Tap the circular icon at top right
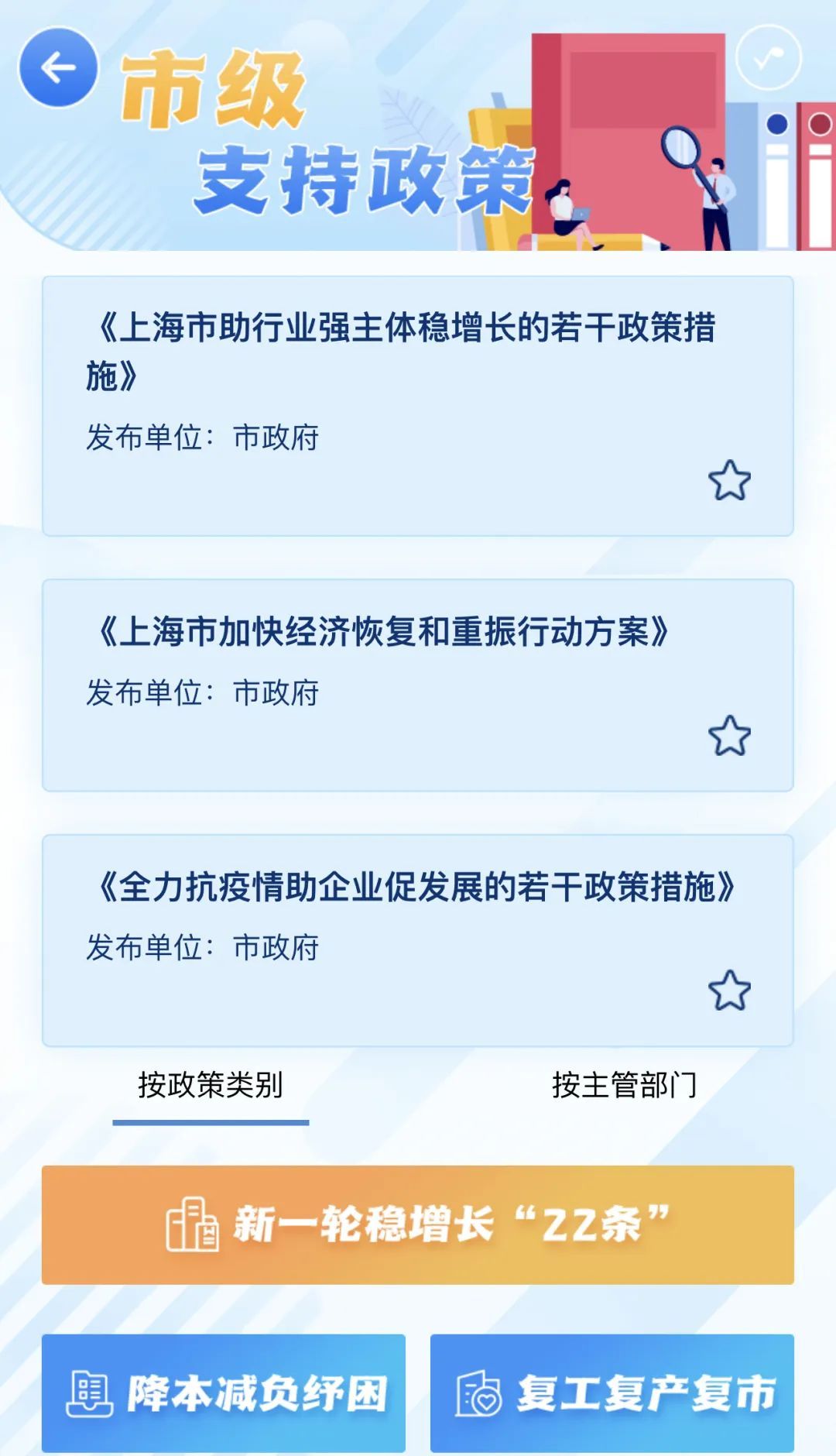The width and height of the screenshot is (836, 1456). pyautogui.click(x=768, y=57)
